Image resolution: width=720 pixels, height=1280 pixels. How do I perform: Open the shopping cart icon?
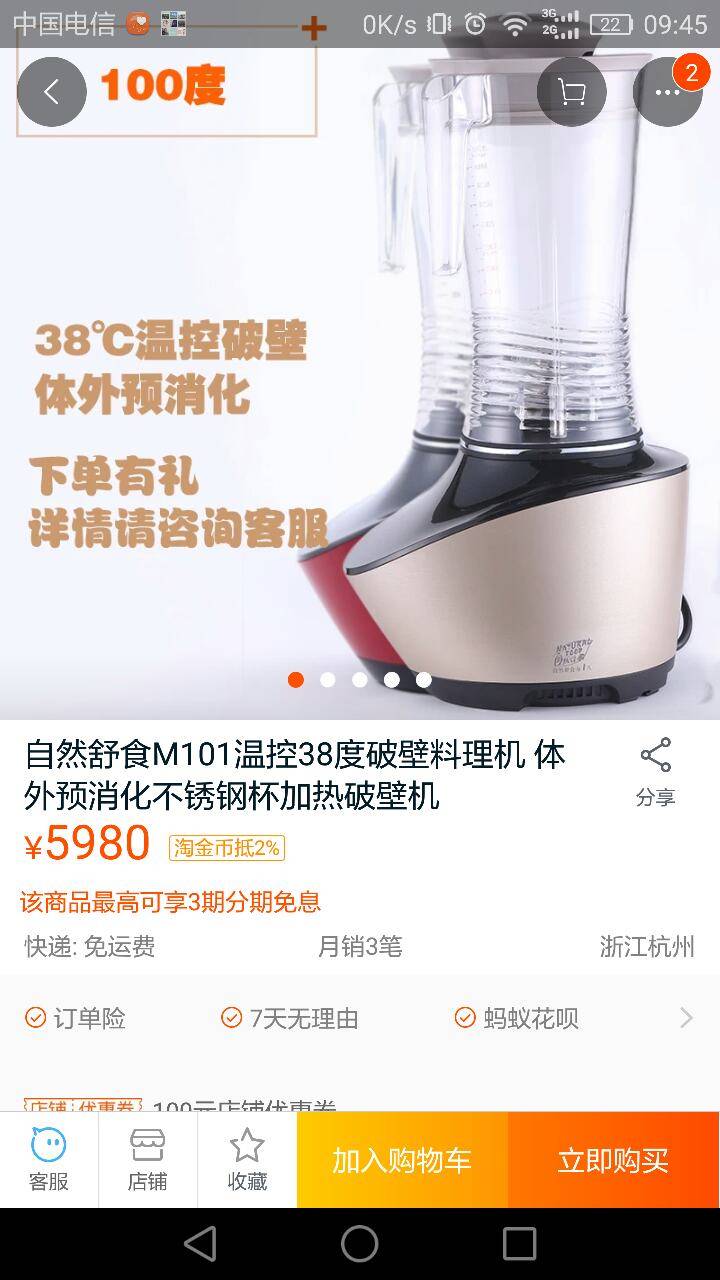571,92
